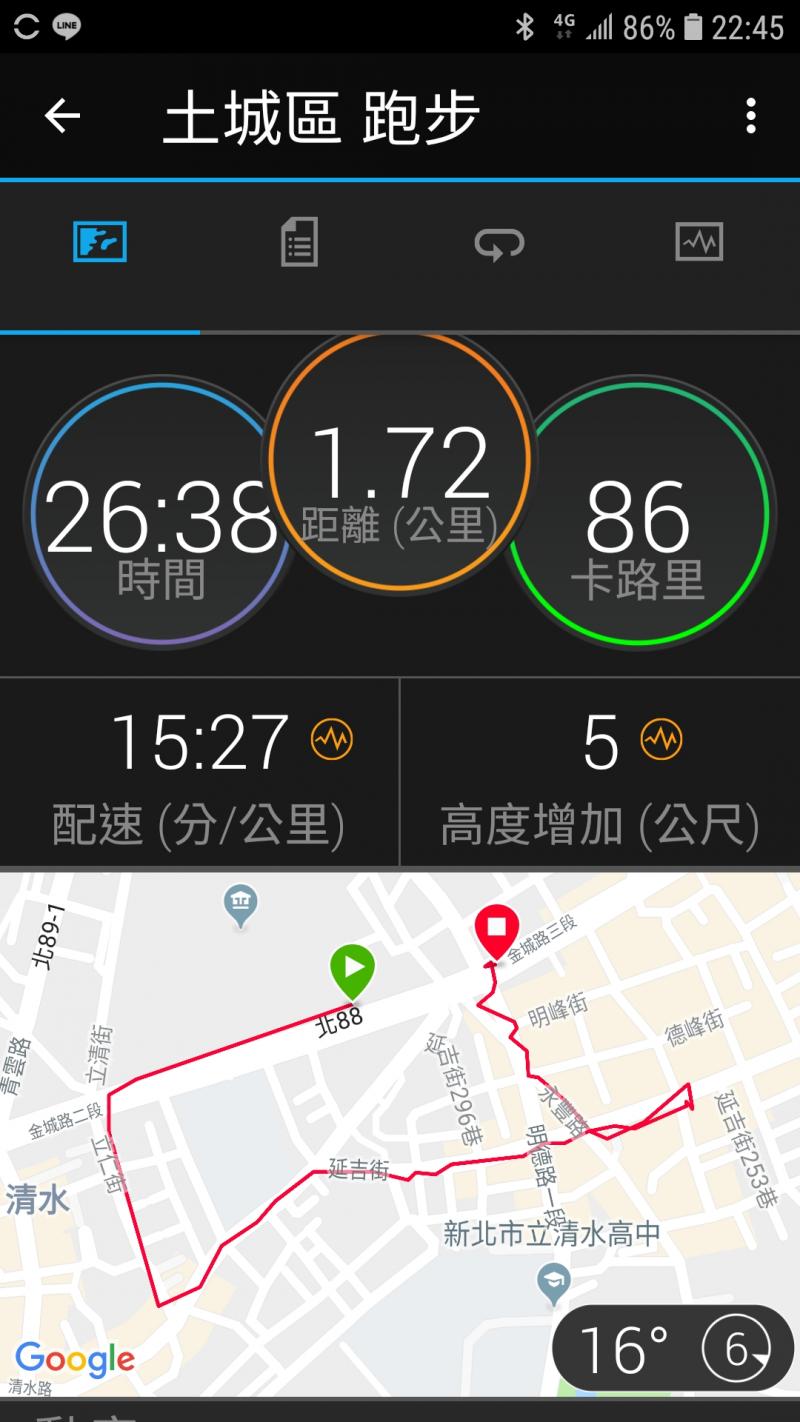Open the pace chart icon

point(332,740)
